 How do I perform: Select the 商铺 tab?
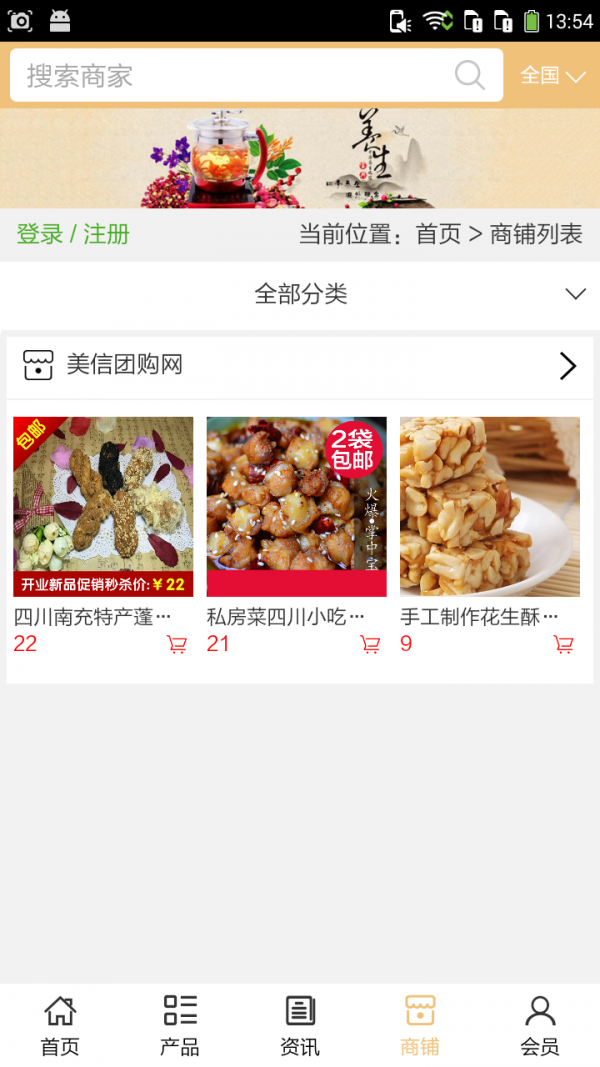click(420, 1025)
